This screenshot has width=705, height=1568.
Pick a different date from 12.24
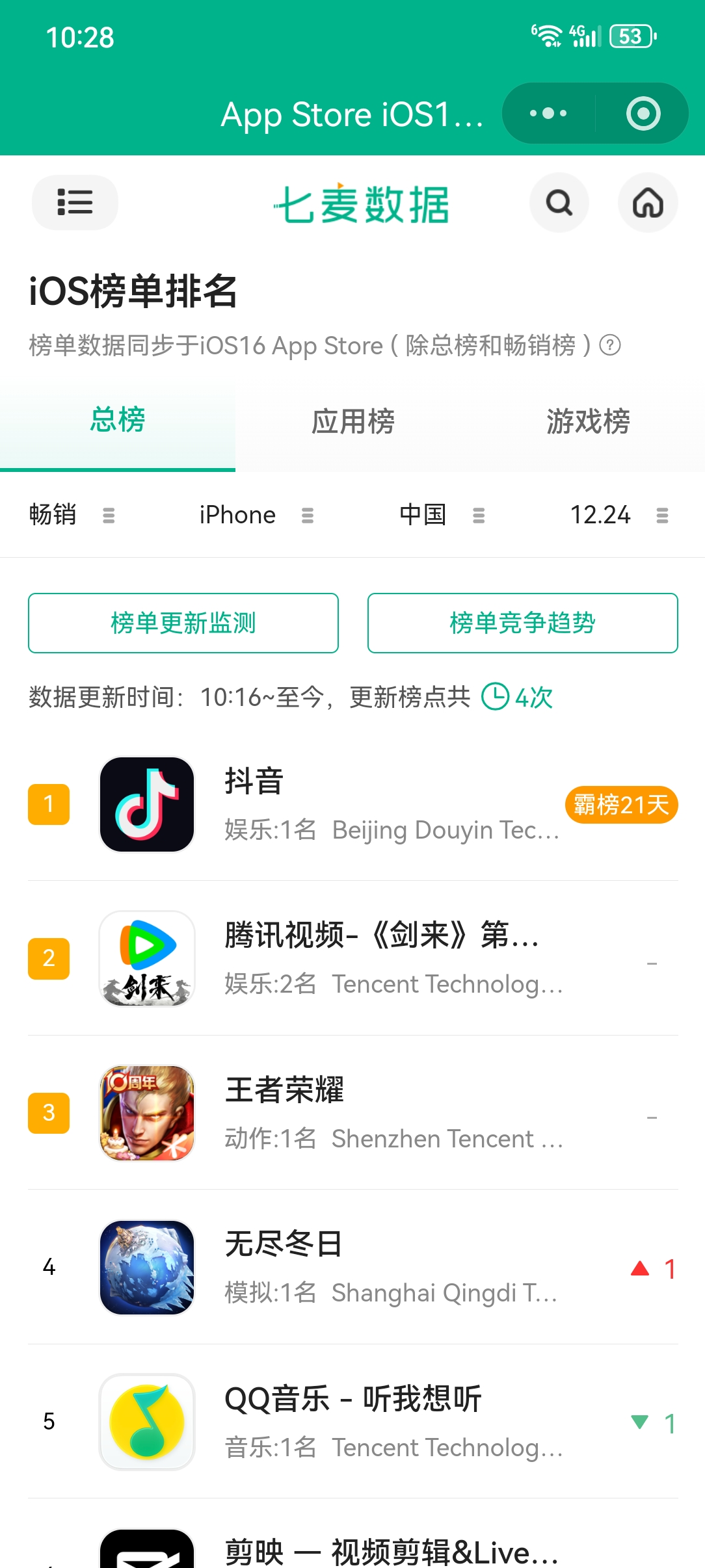pos(619,515)
